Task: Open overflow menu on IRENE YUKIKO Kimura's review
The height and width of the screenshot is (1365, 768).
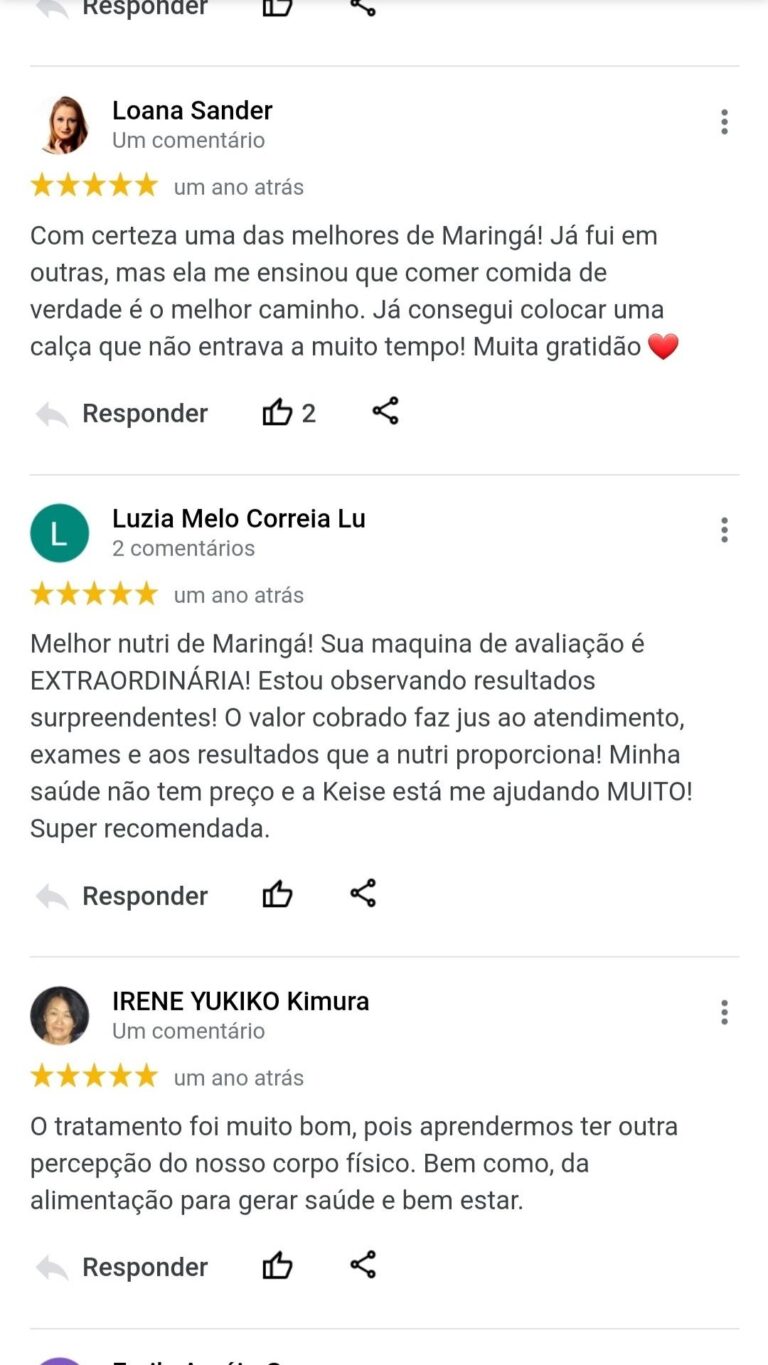Action: click(724, 1012)
